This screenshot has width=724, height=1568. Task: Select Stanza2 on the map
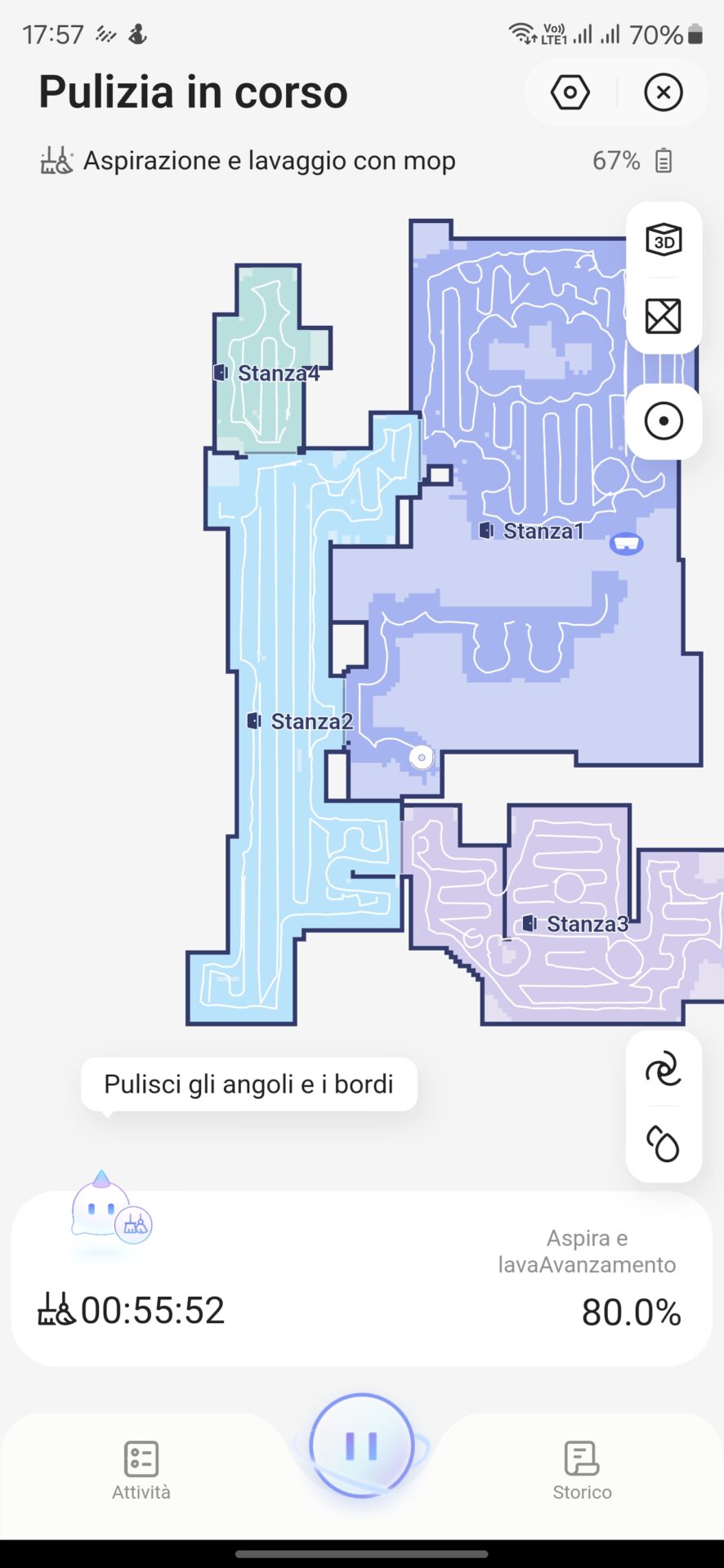[300, 721]
